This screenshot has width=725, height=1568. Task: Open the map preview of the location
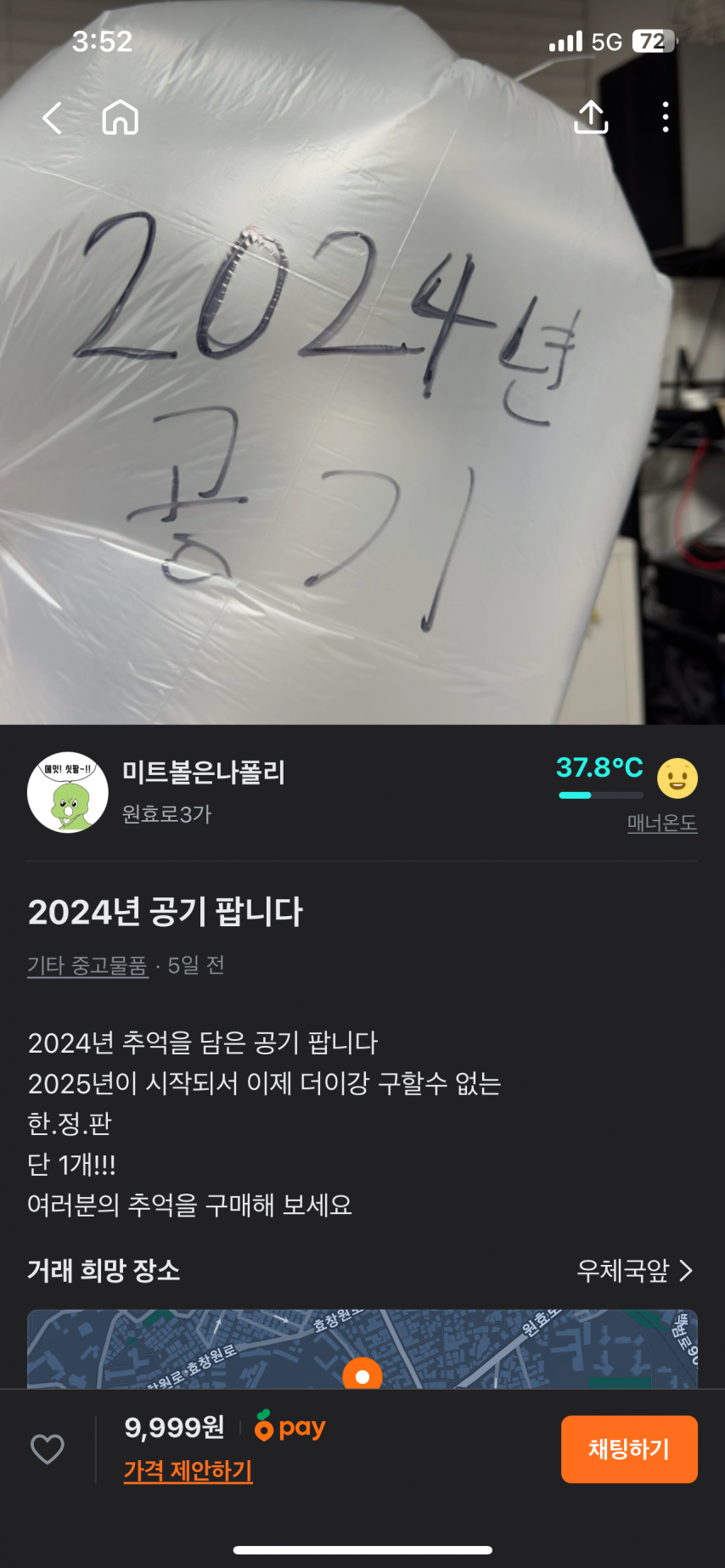(x=362, y=1350)
